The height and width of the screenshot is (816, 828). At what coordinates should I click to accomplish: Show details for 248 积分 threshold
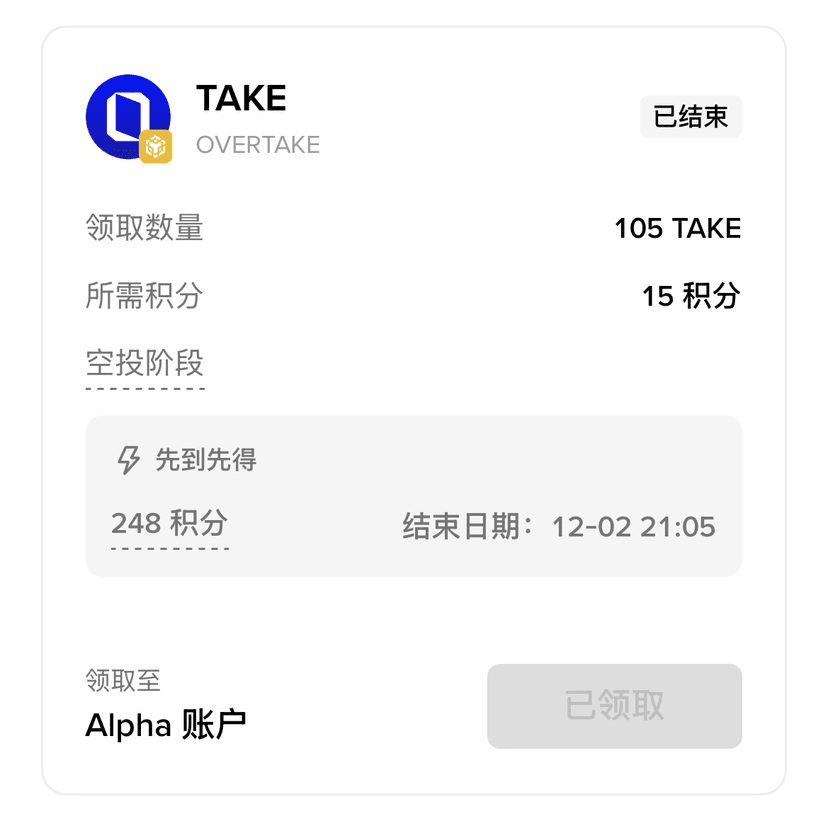(169, 524)
